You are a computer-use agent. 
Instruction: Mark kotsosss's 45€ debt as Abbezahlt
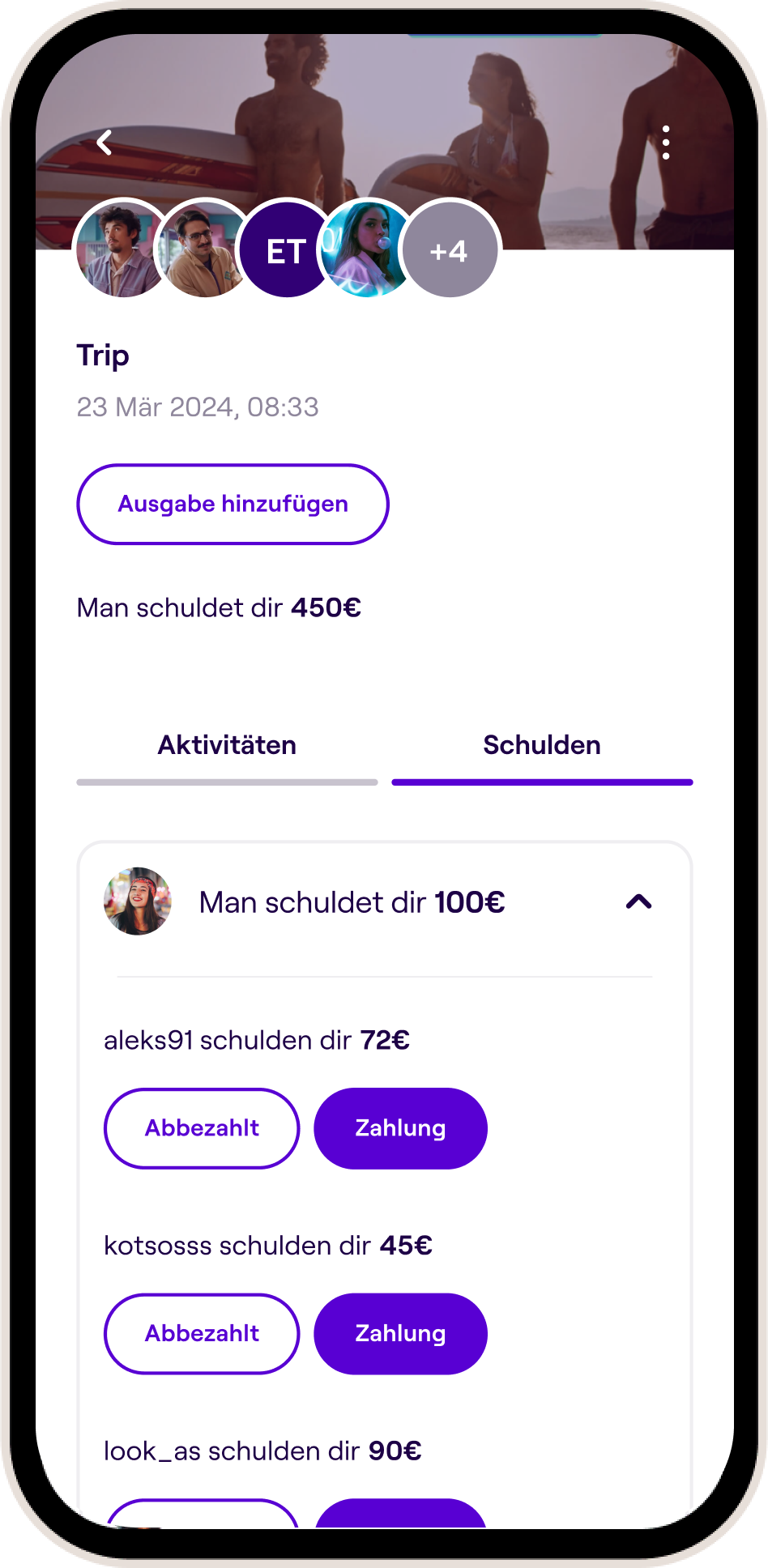click(x=202, y=1334)
